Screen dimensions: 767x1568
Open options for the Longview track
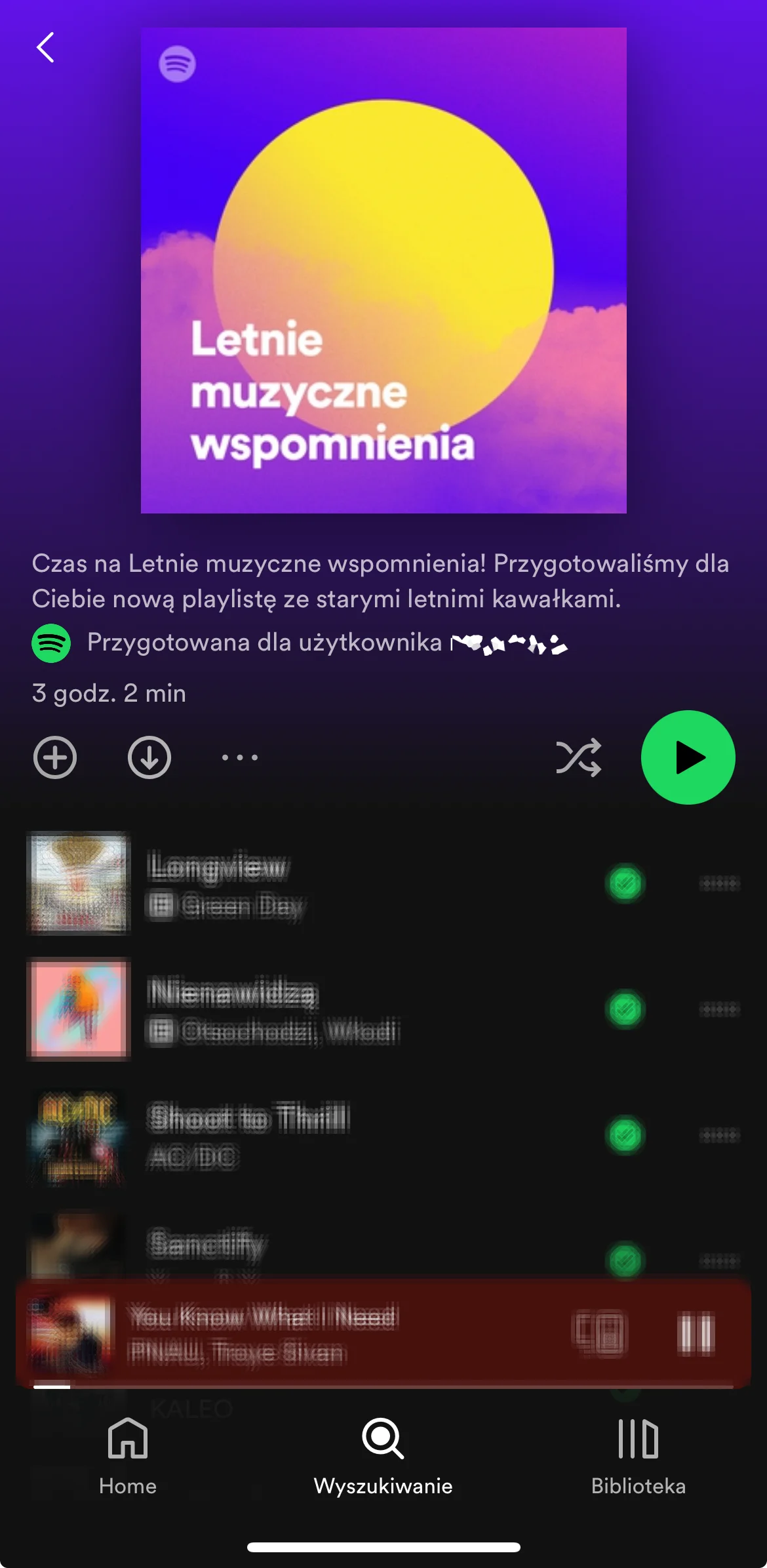click(x=719, y=883)
